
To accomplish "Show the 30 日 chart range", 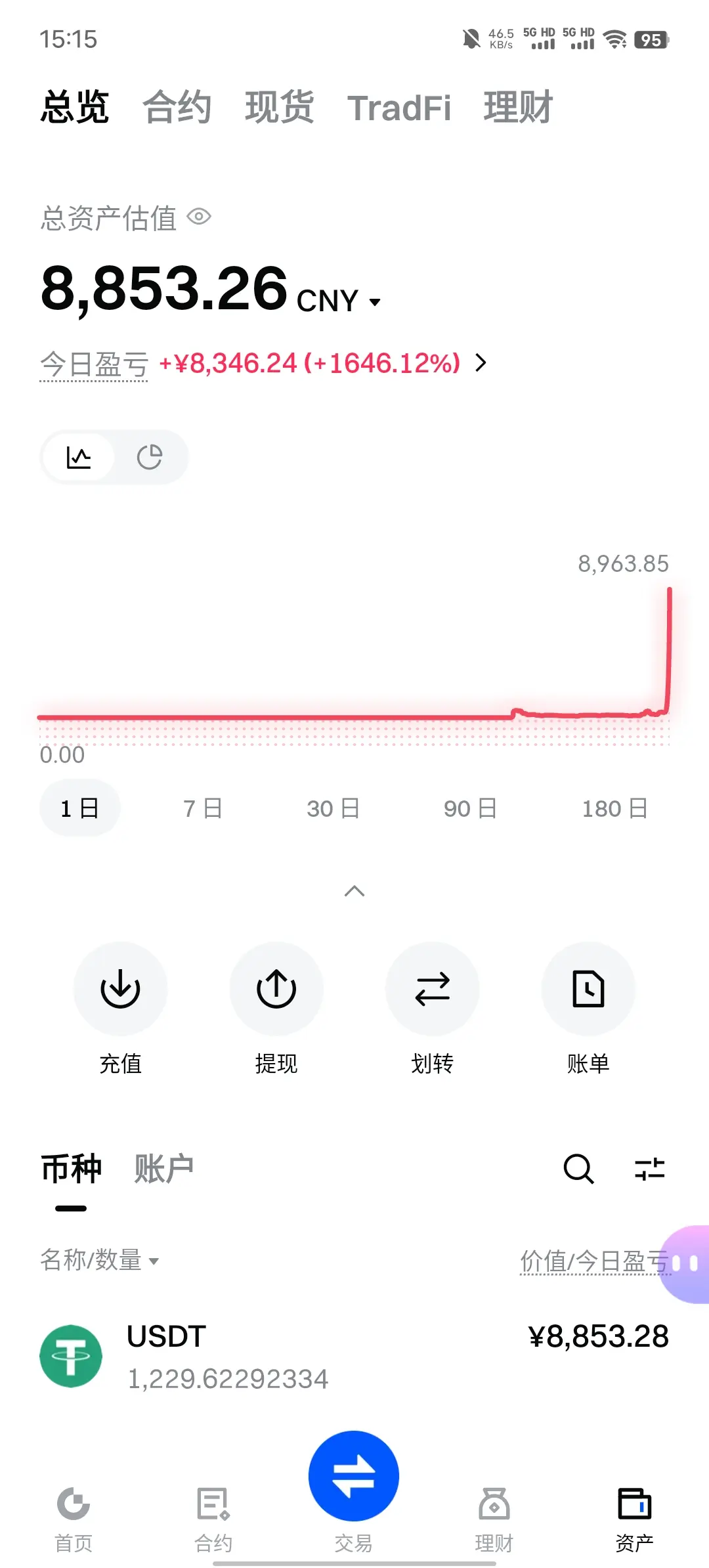I will click(x=333, y=808).
